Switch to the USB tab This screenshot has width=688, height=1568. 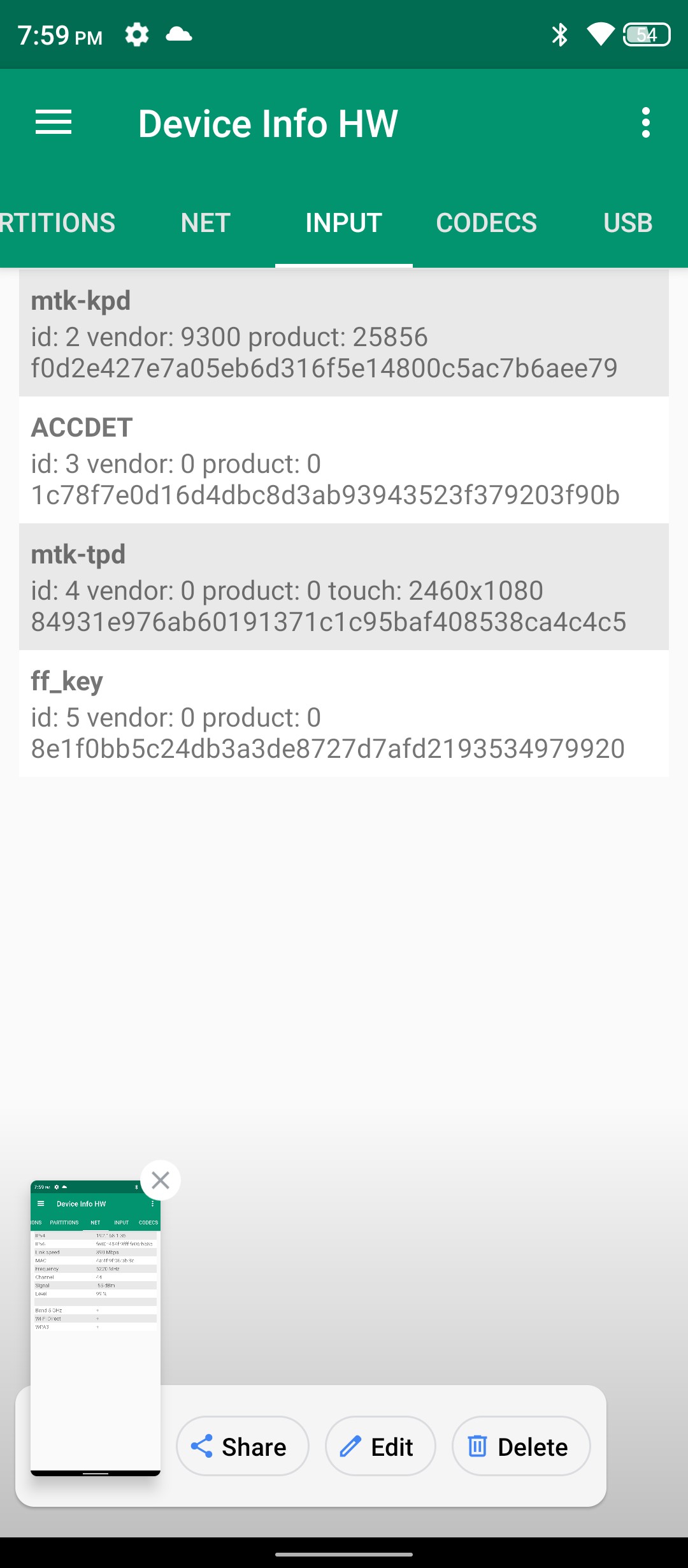[627, 223]
